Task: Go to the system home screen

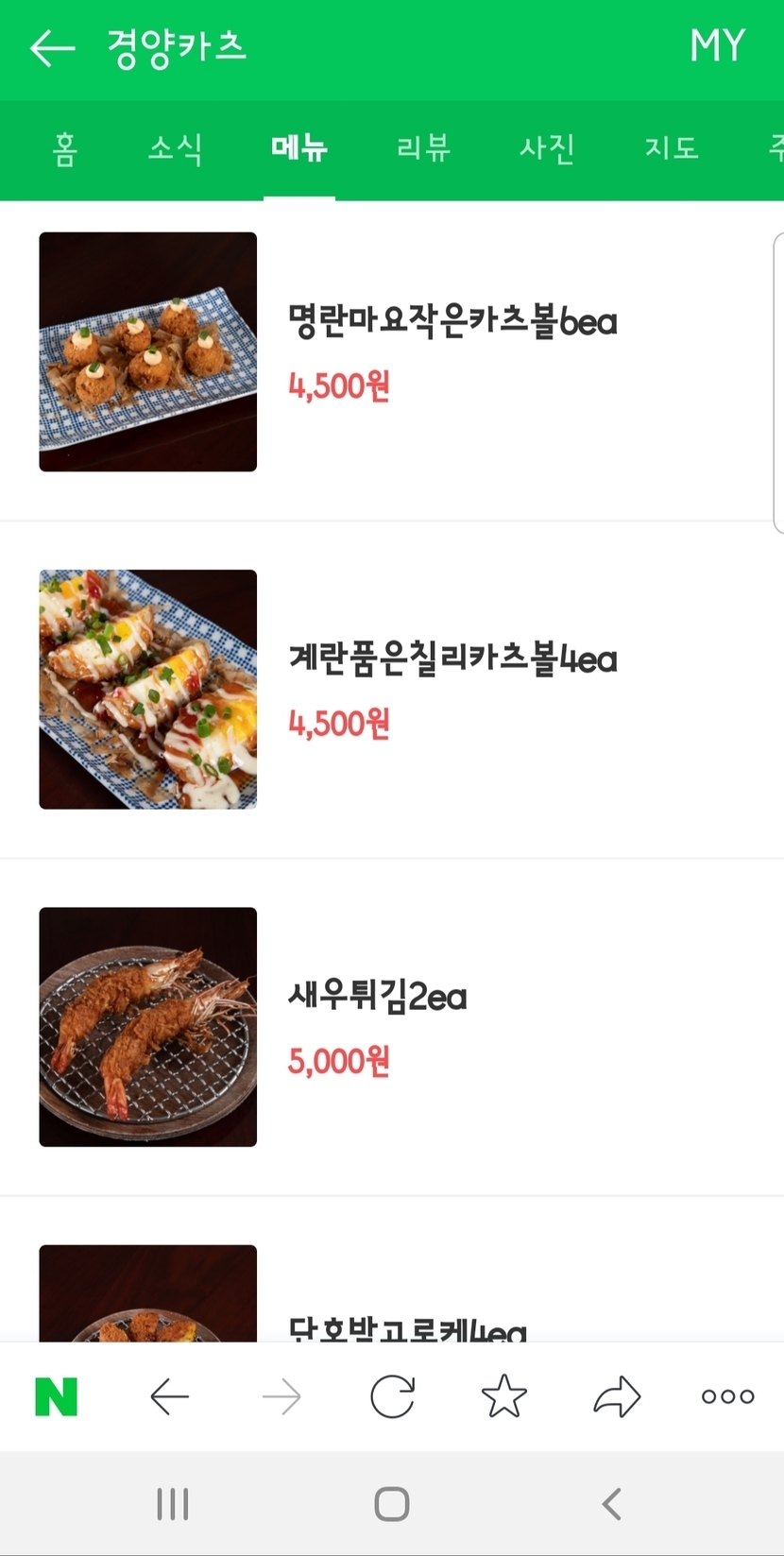Action: click(392, 1503)
